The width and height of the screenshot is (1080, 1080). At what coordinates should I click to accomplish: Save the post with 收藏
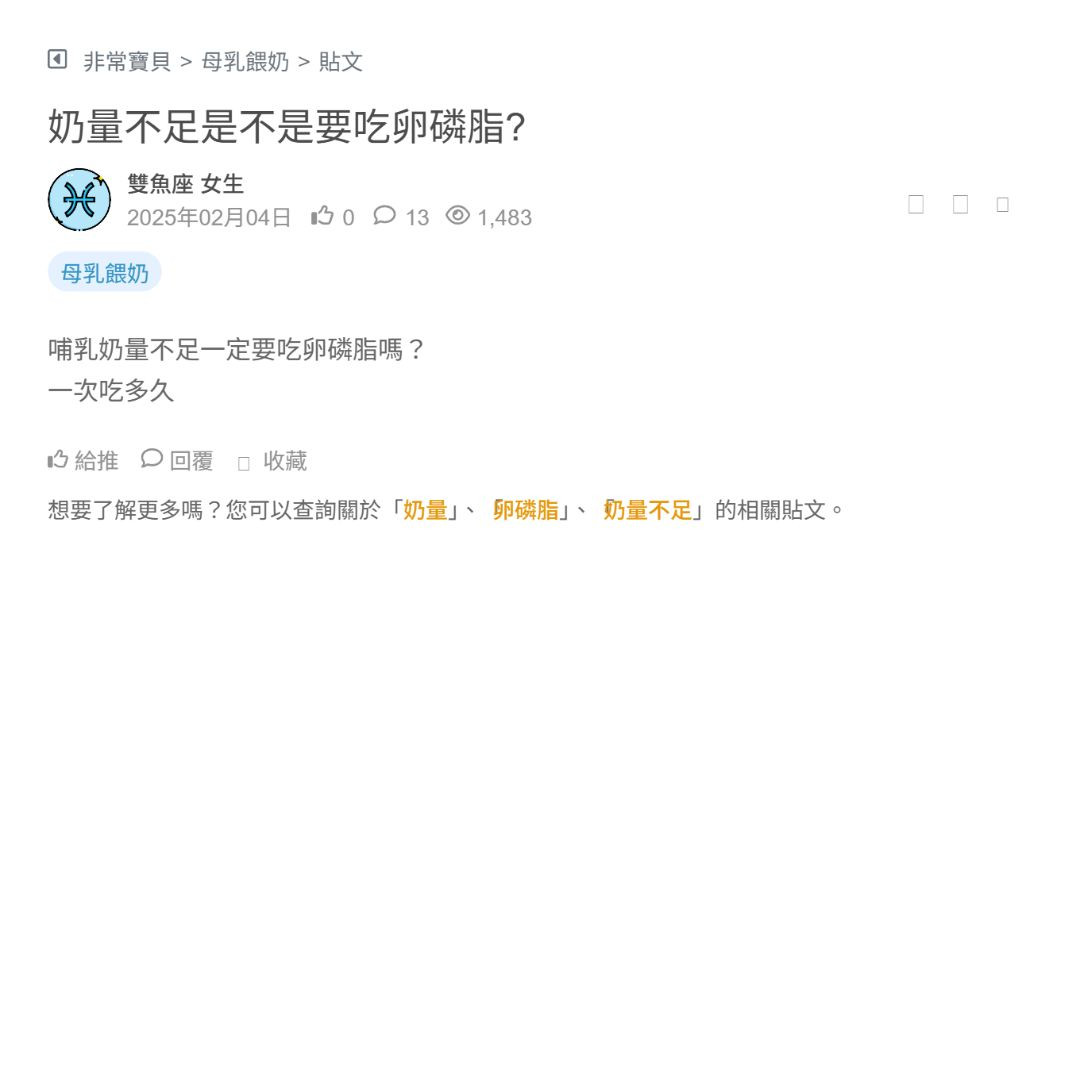(x=273, y=461)
